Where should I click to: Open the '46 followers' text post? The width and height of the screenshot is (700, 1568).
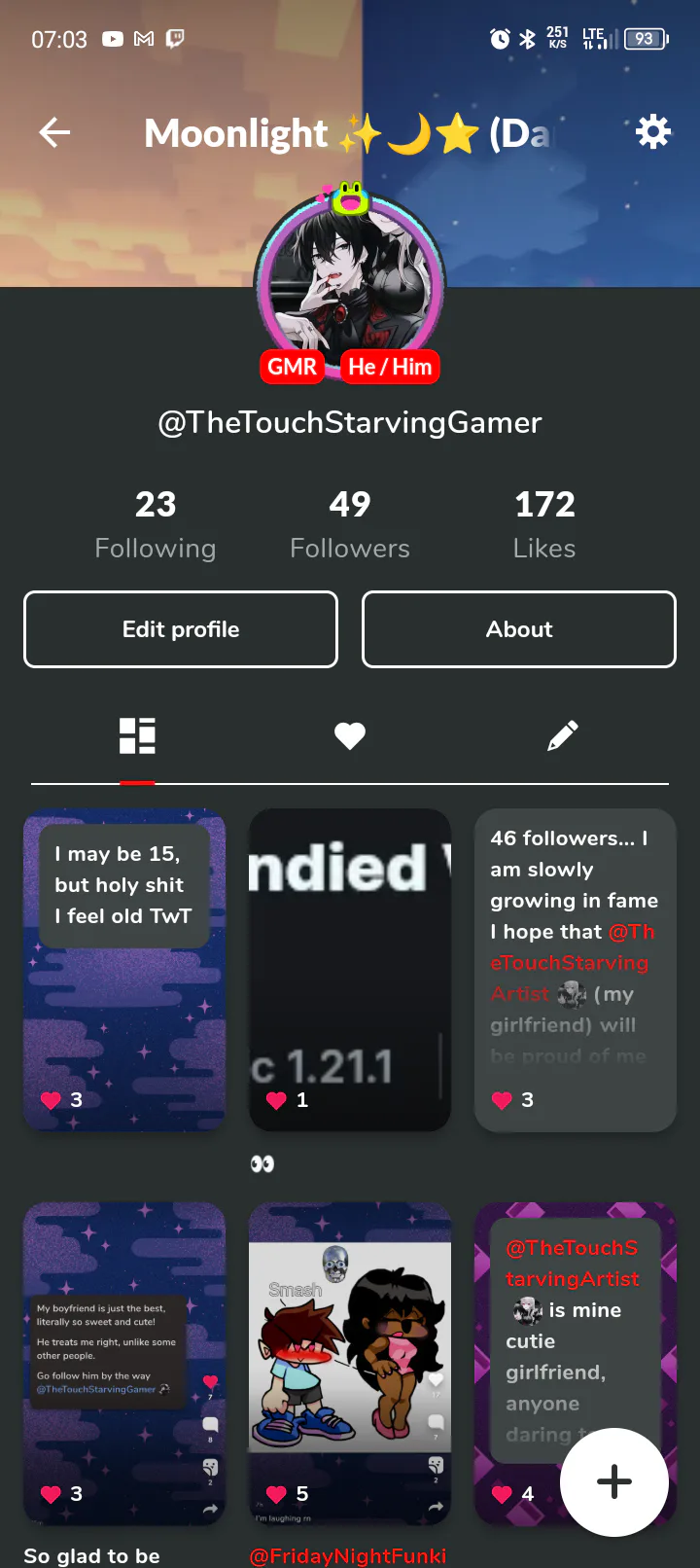click(576, 970)
